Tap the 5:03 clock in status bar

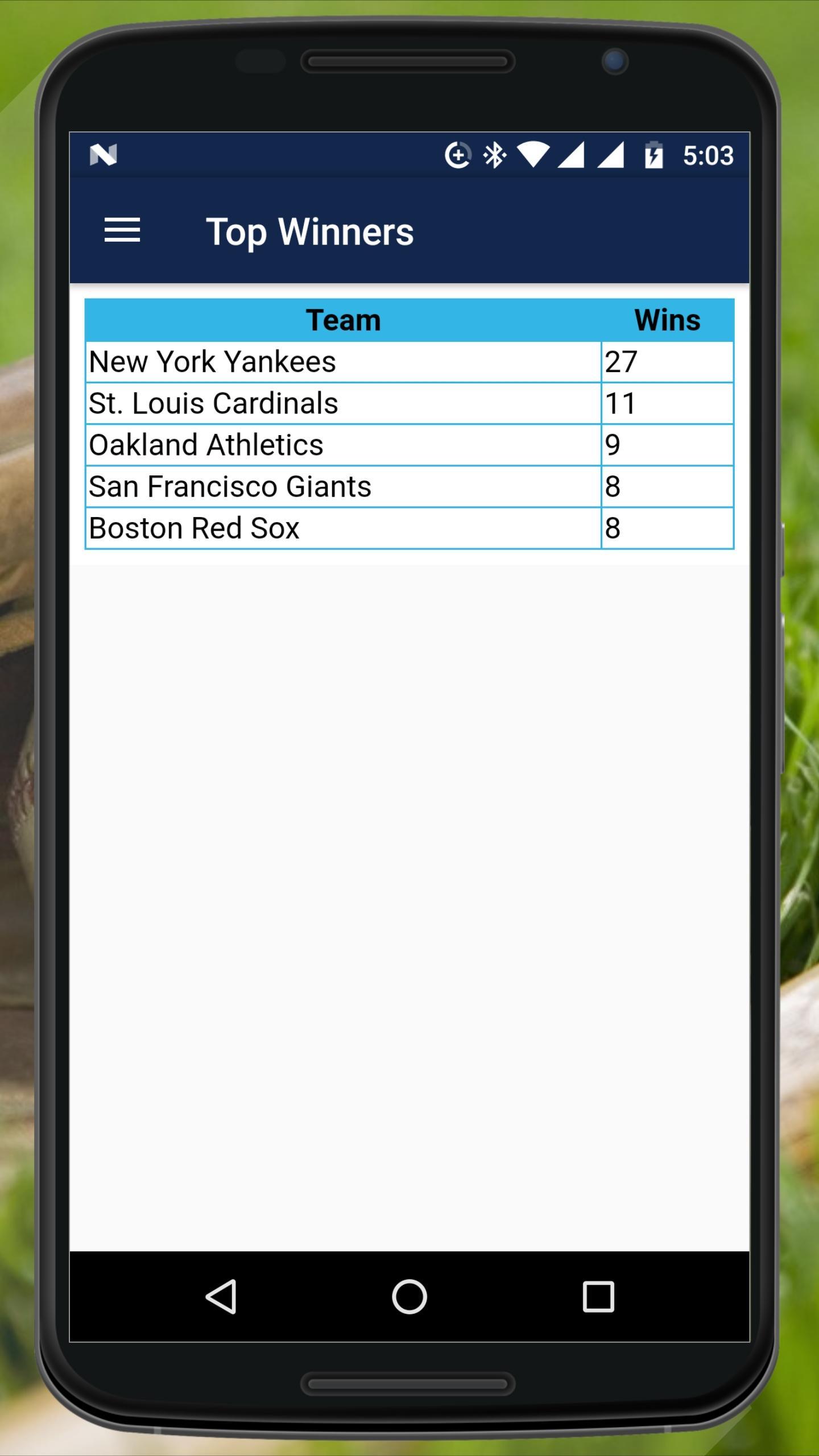(709, 155)
